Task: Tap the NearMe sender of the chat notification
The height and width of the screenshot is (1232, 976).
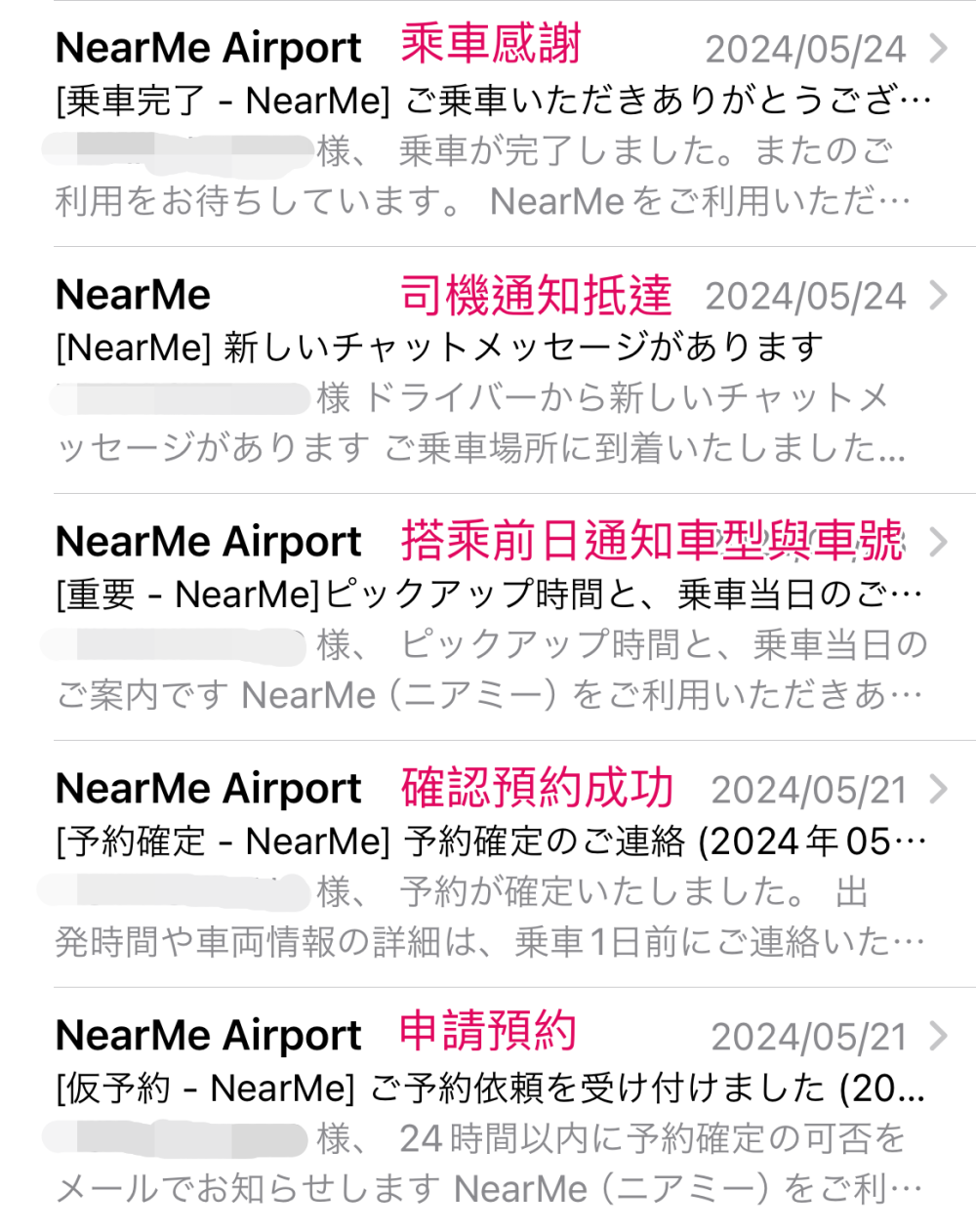Action: click(x=131, y=294)
